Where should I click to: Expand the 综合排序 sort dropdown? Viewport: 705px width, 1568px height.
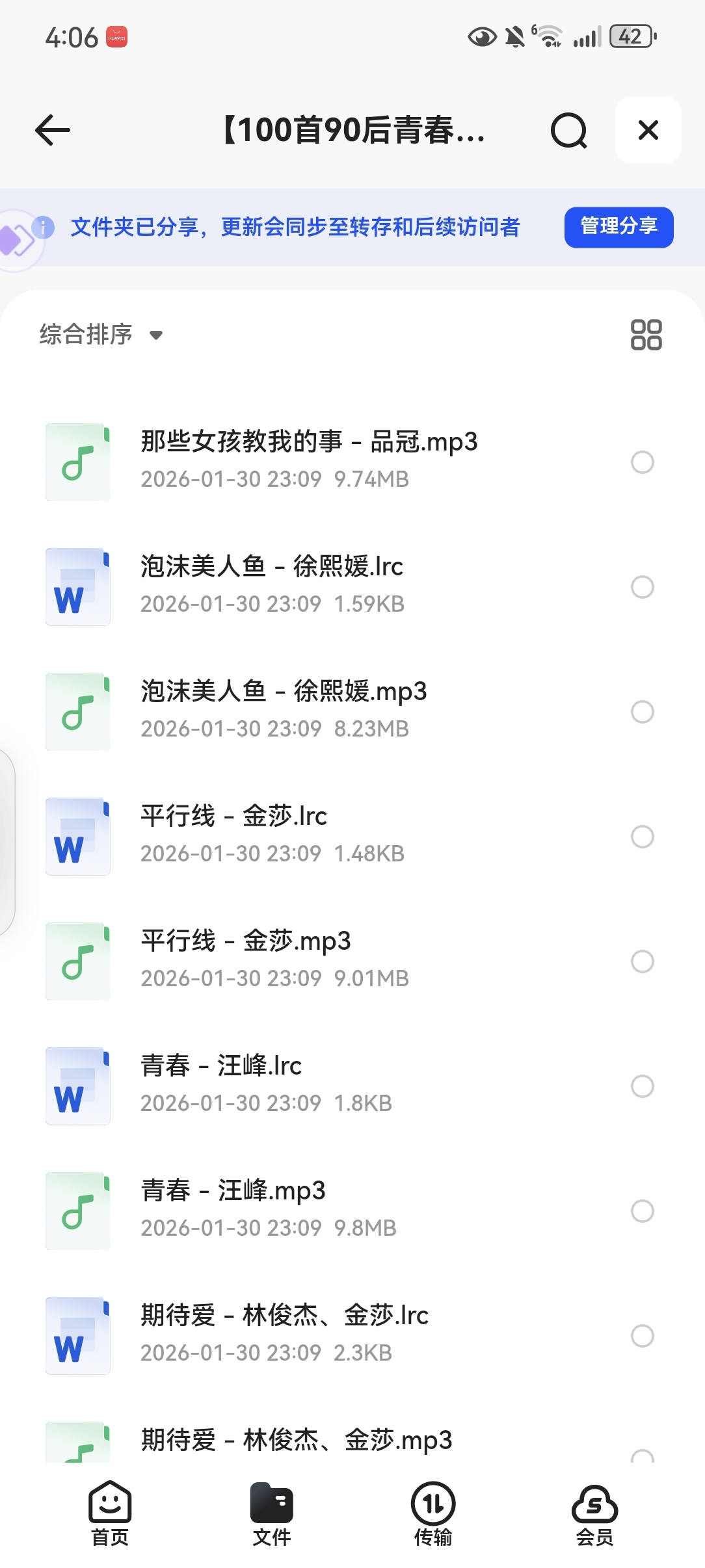pos(101,335)
